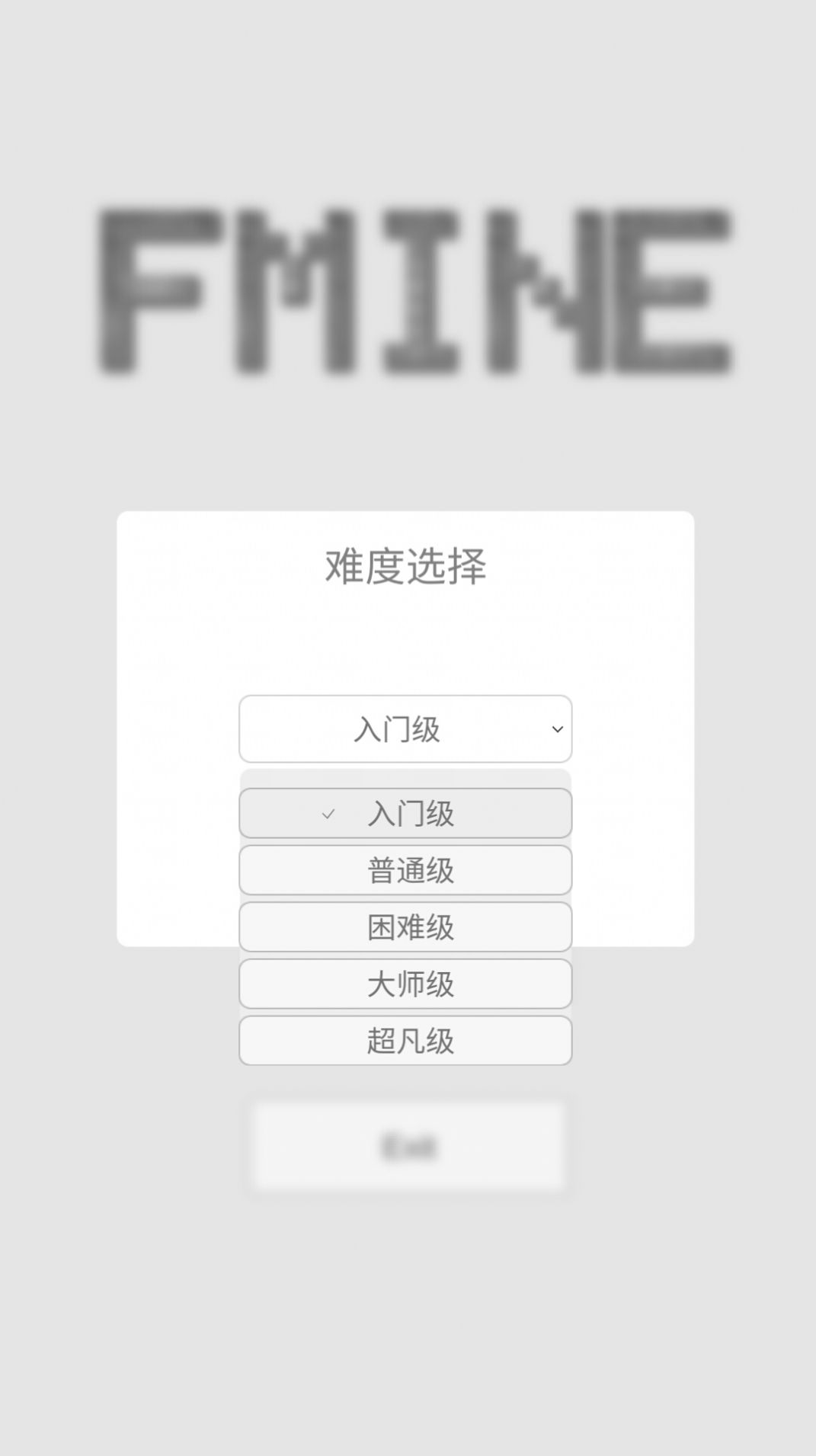Click the chevron on the 入门级 combo box
The image size is (816, 1456).
click(x=557, y=728)
